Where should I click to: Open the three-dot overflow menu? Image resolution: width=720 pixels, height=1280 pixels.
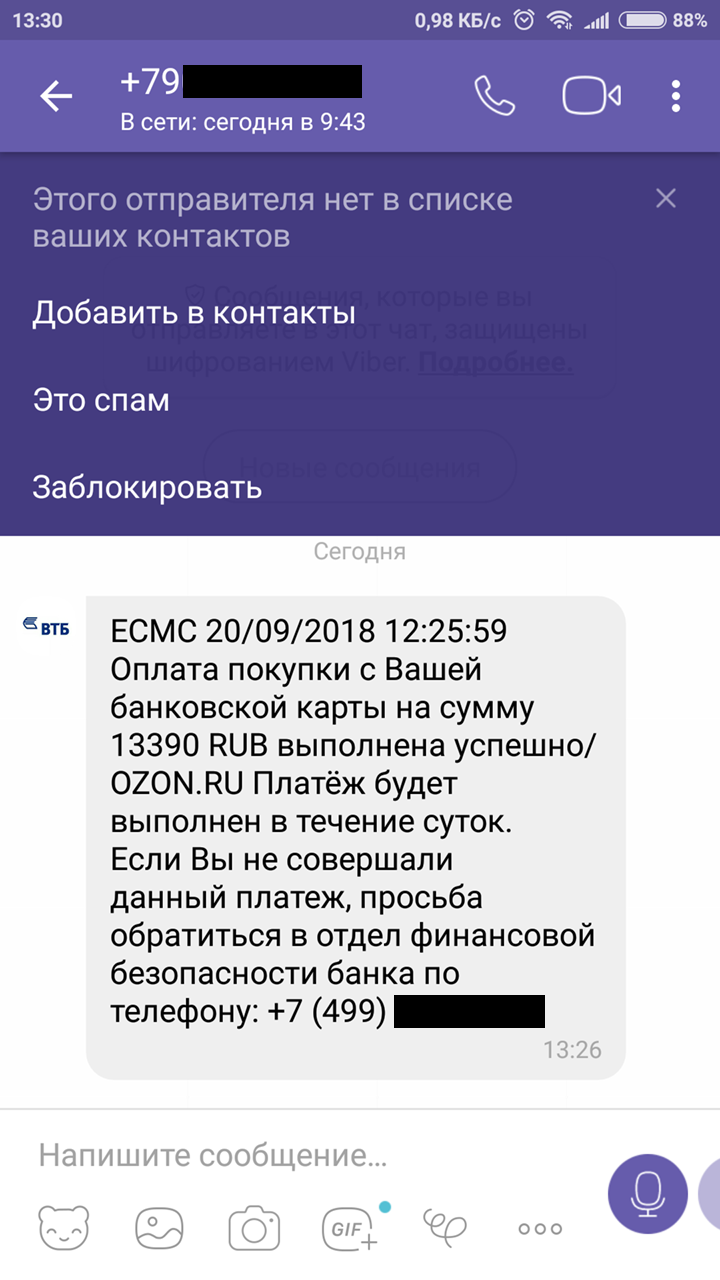(x=676, y=96)
